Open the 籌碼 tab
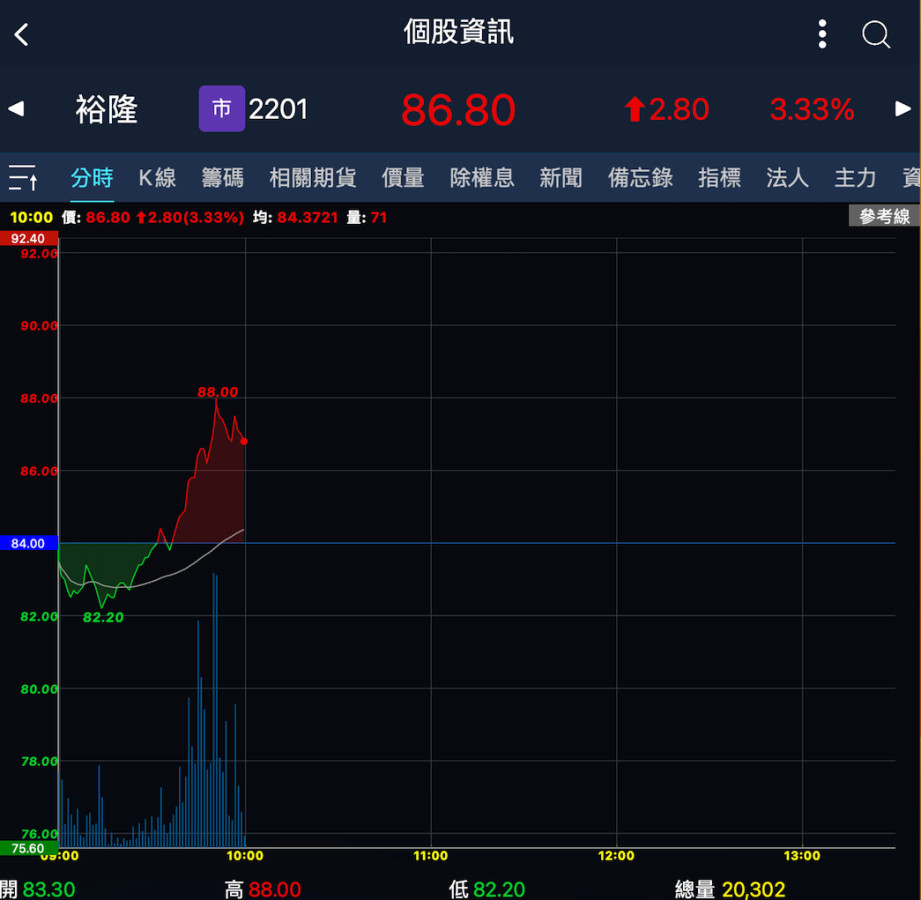This screenshot has height=900, width=921. 222,179
